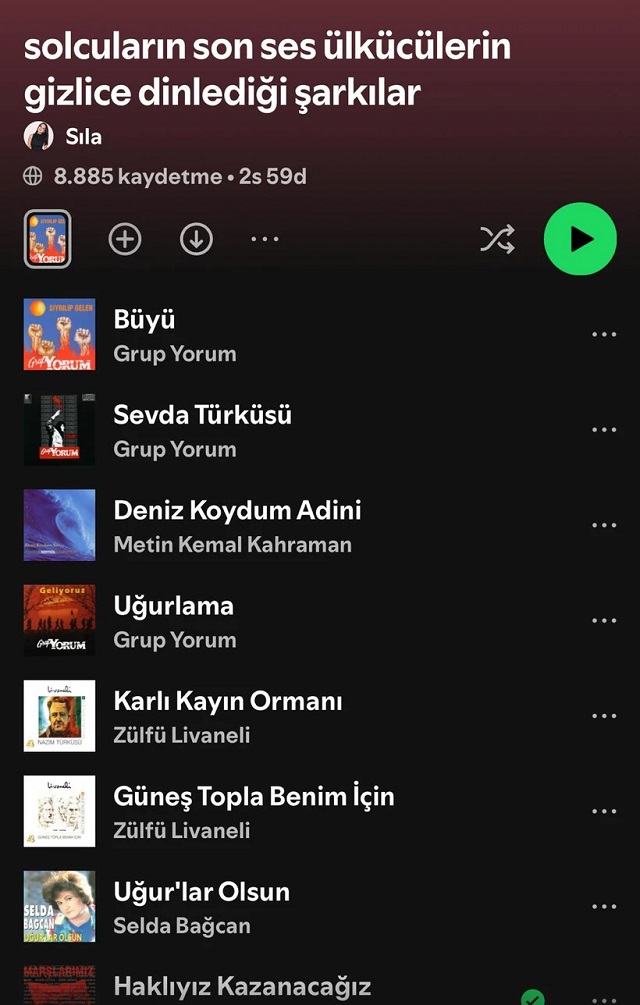The width and height of the screenshot is (640, 1005).
Task: Play Sevda Türküsü by Grup Yorum
Action: [202, 415]
